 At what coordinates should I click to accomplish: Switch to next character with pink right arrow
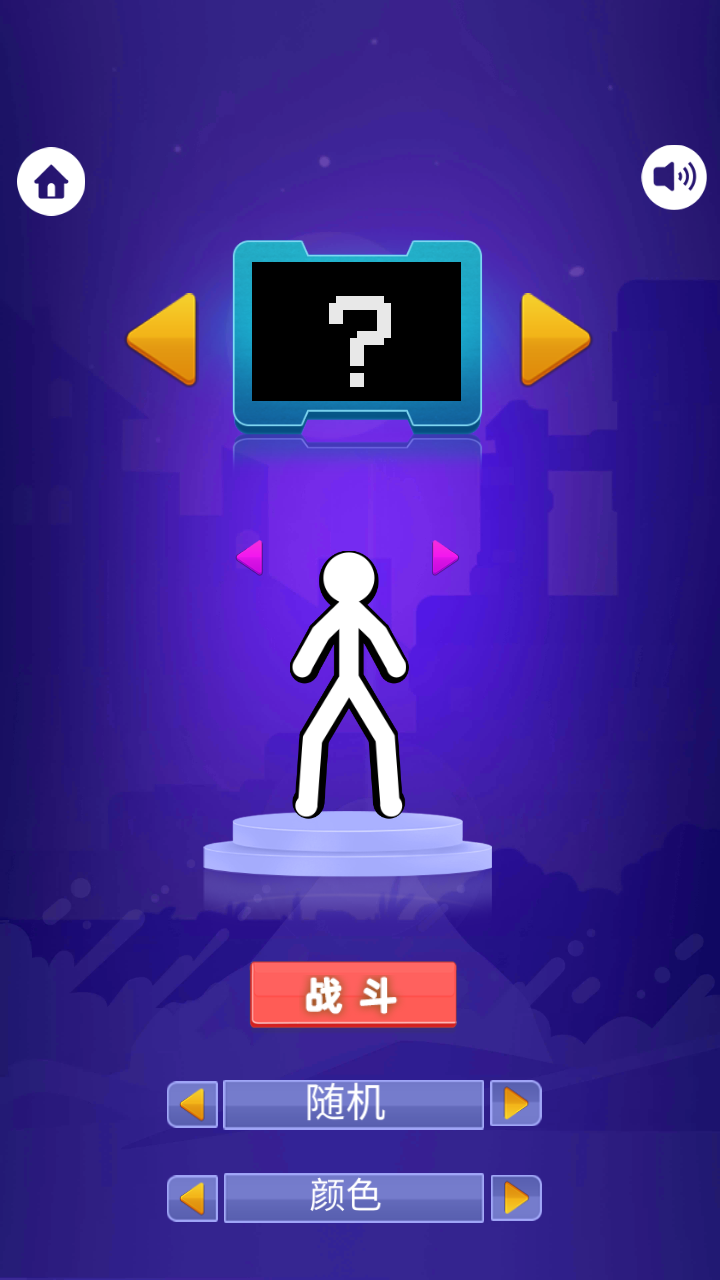(445, 557)
